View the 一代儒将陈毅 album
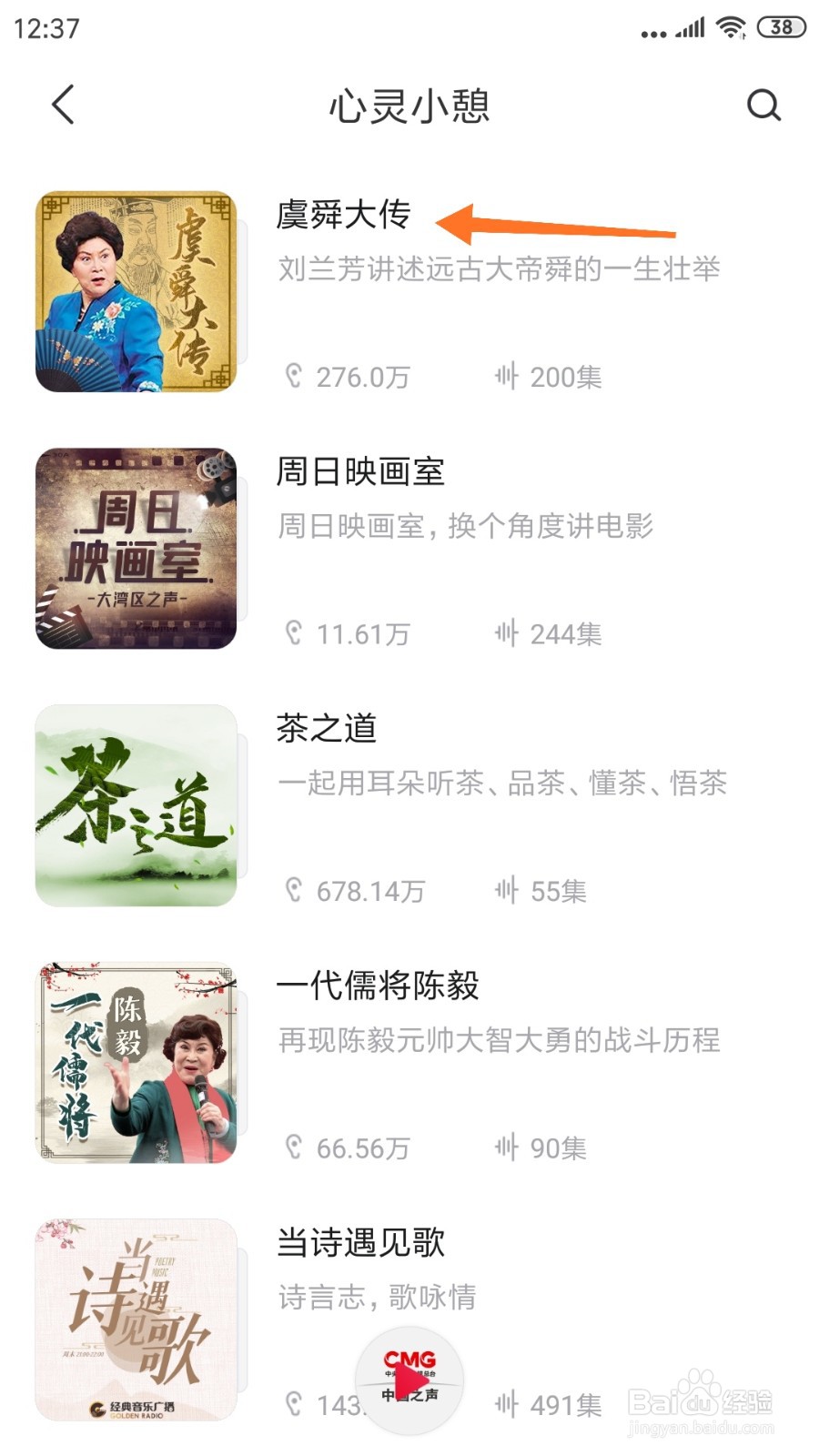The image size is (819, 1456). pyautogui.click(x=377, y=986)
